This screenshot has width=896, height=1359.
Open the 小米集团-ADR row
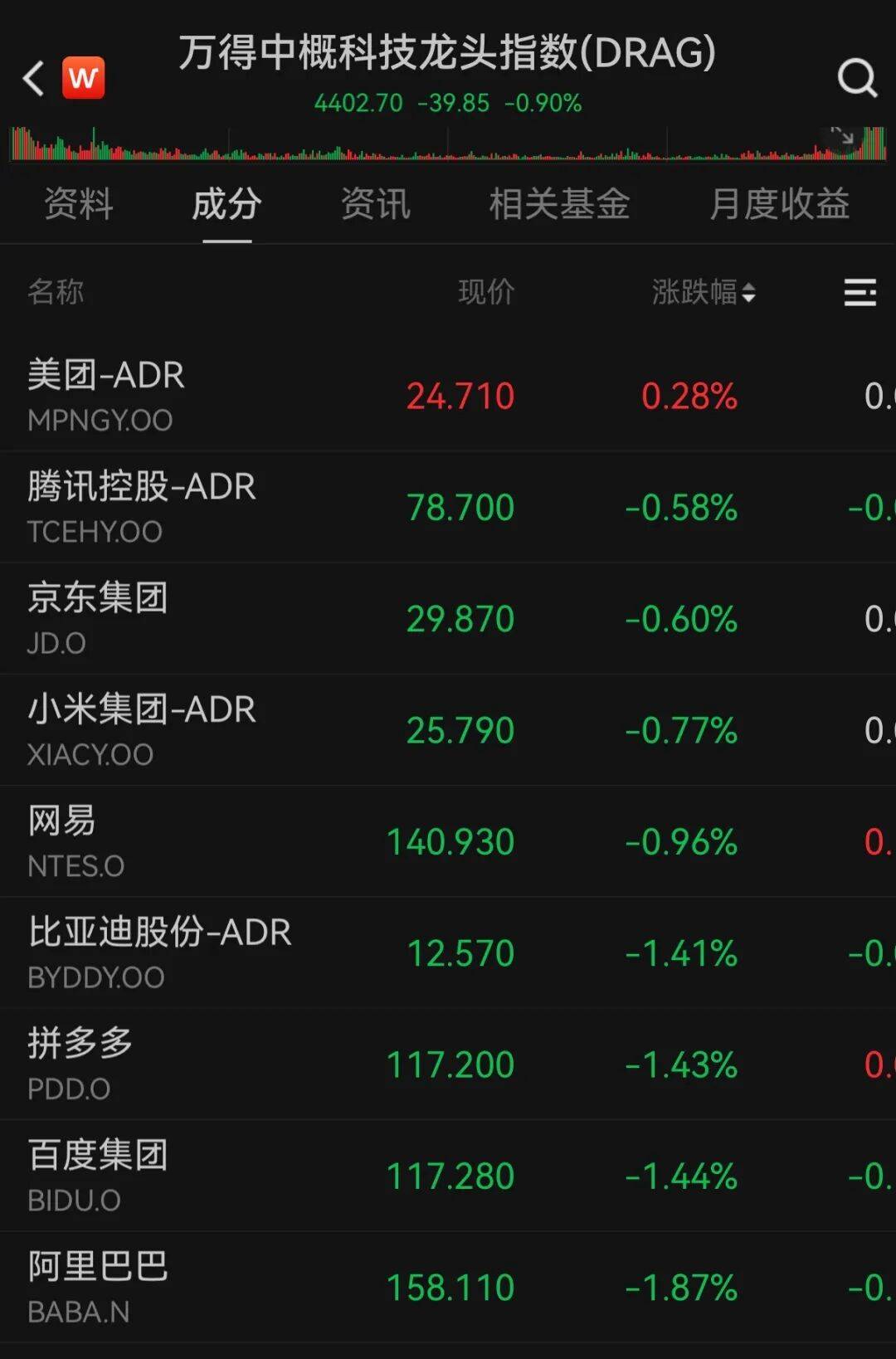click(x=448, y=730)
